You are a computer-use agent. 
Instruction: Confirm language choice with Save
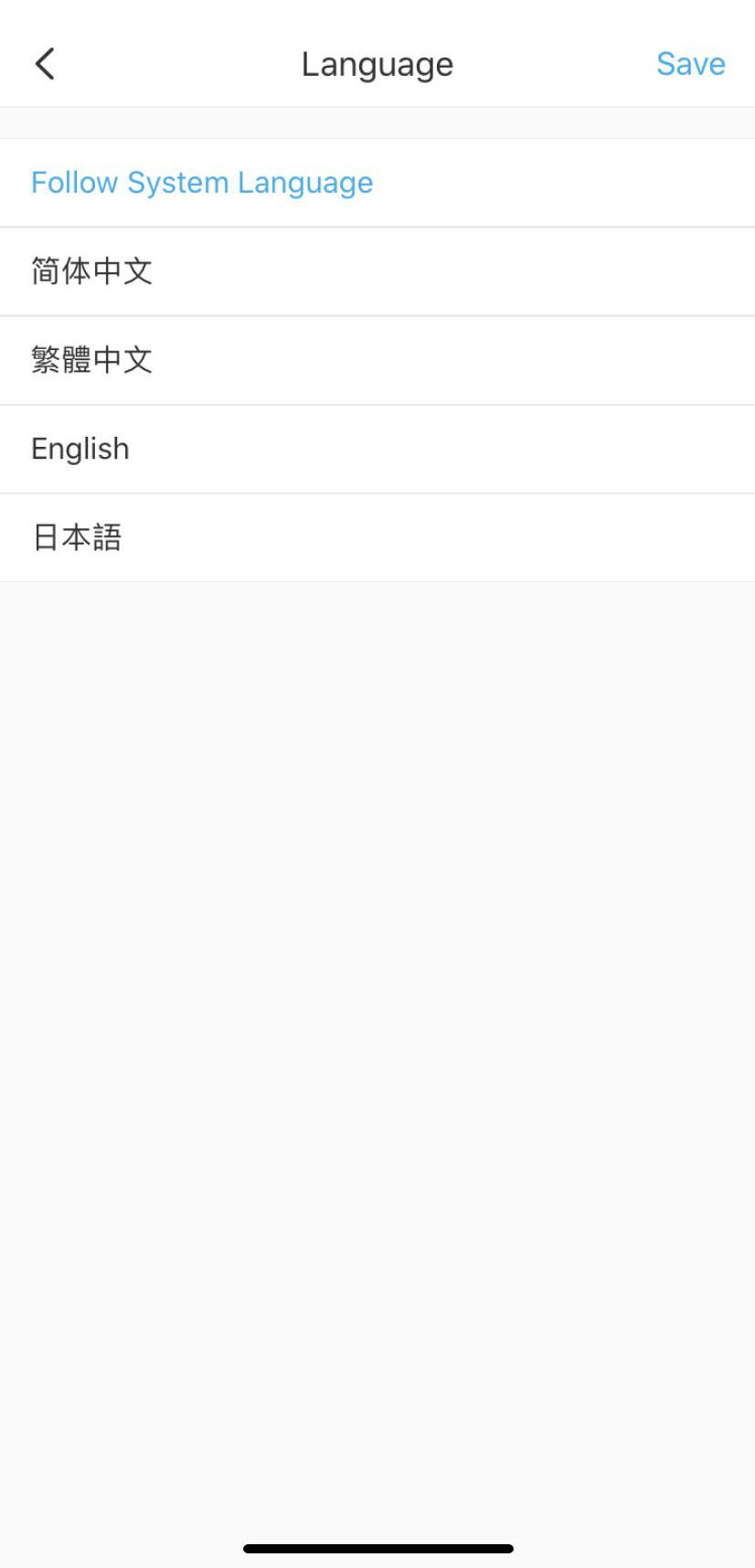[690, 63]
